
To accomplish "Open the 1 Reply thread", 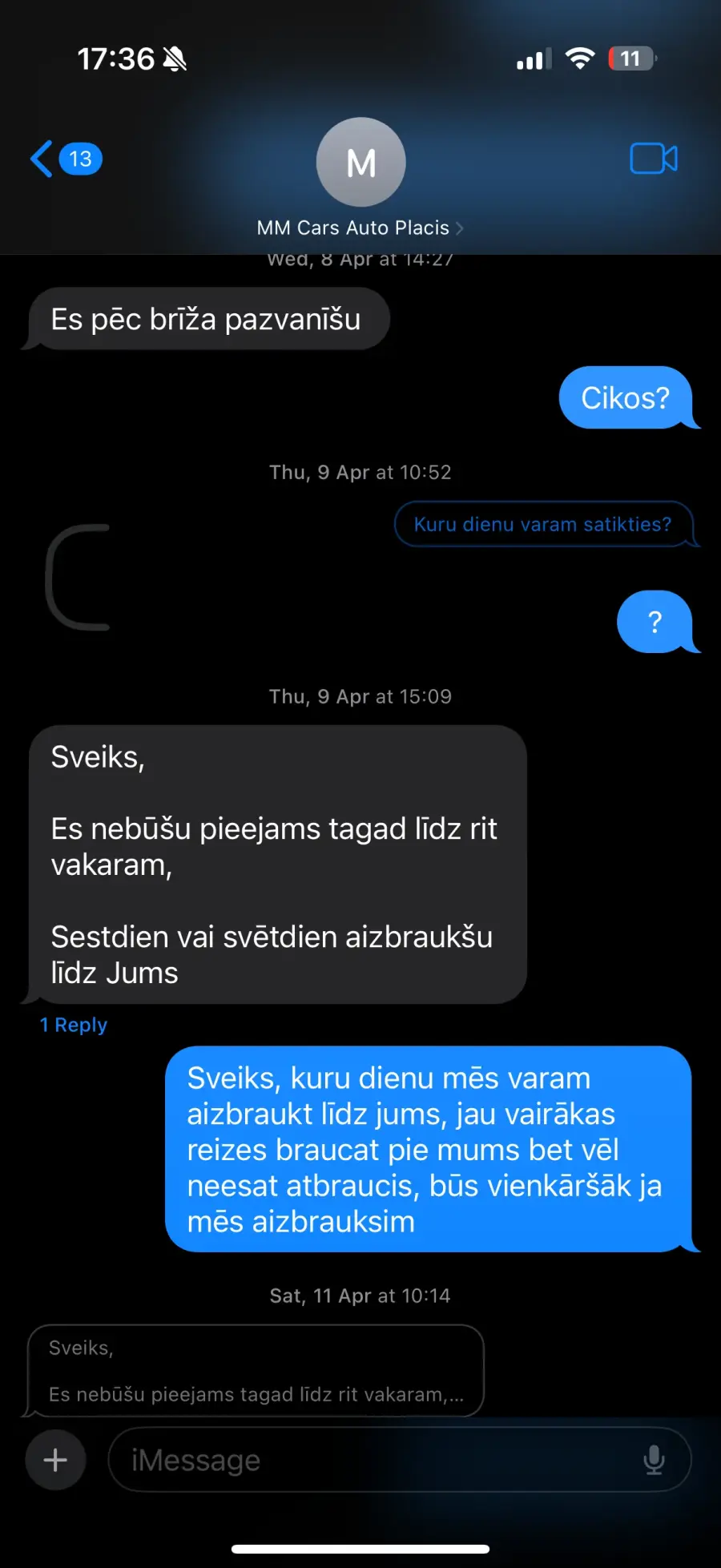I will tap(74, 1025).
